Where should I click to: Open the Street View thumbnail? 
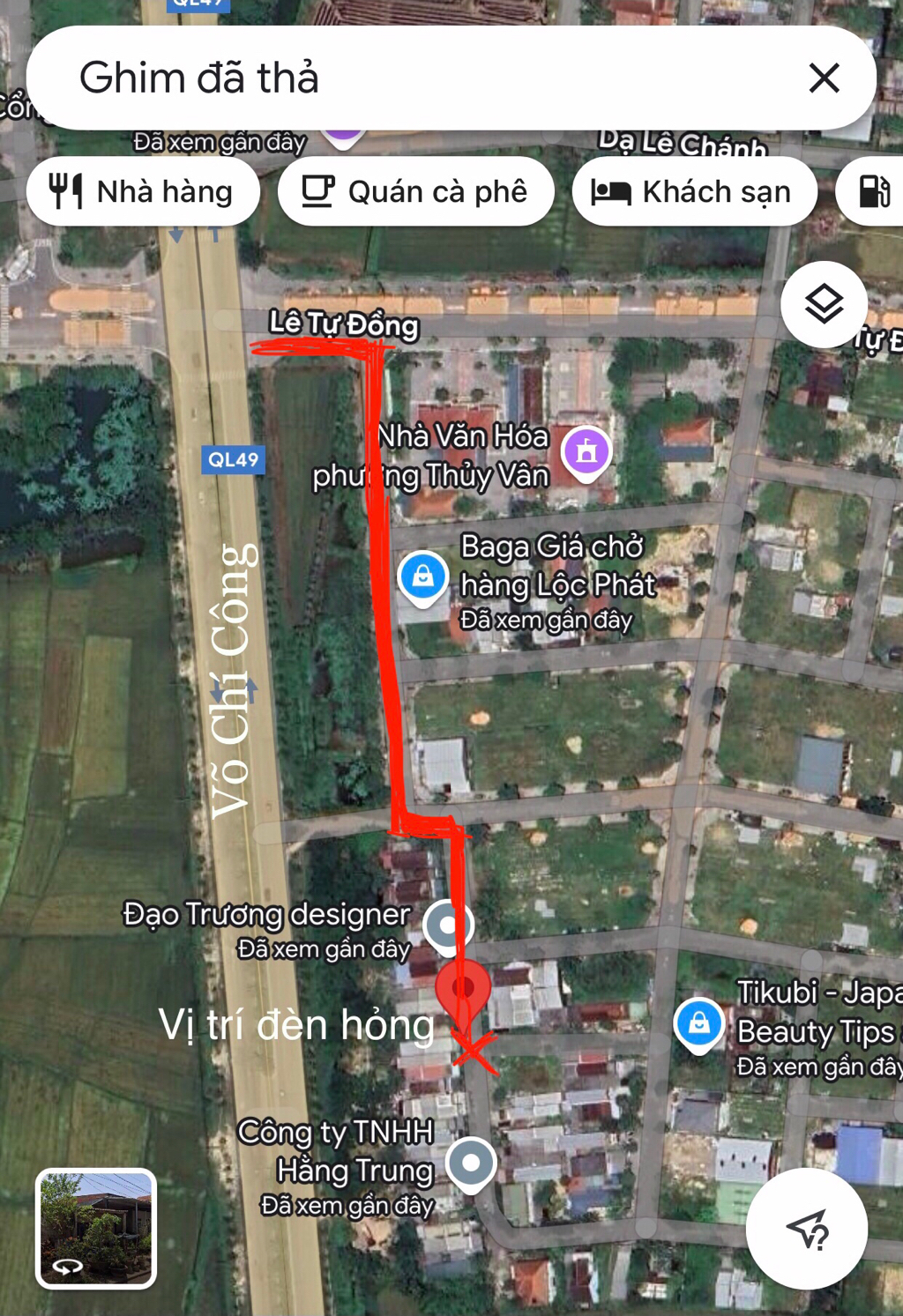[x=96, y=1228]
